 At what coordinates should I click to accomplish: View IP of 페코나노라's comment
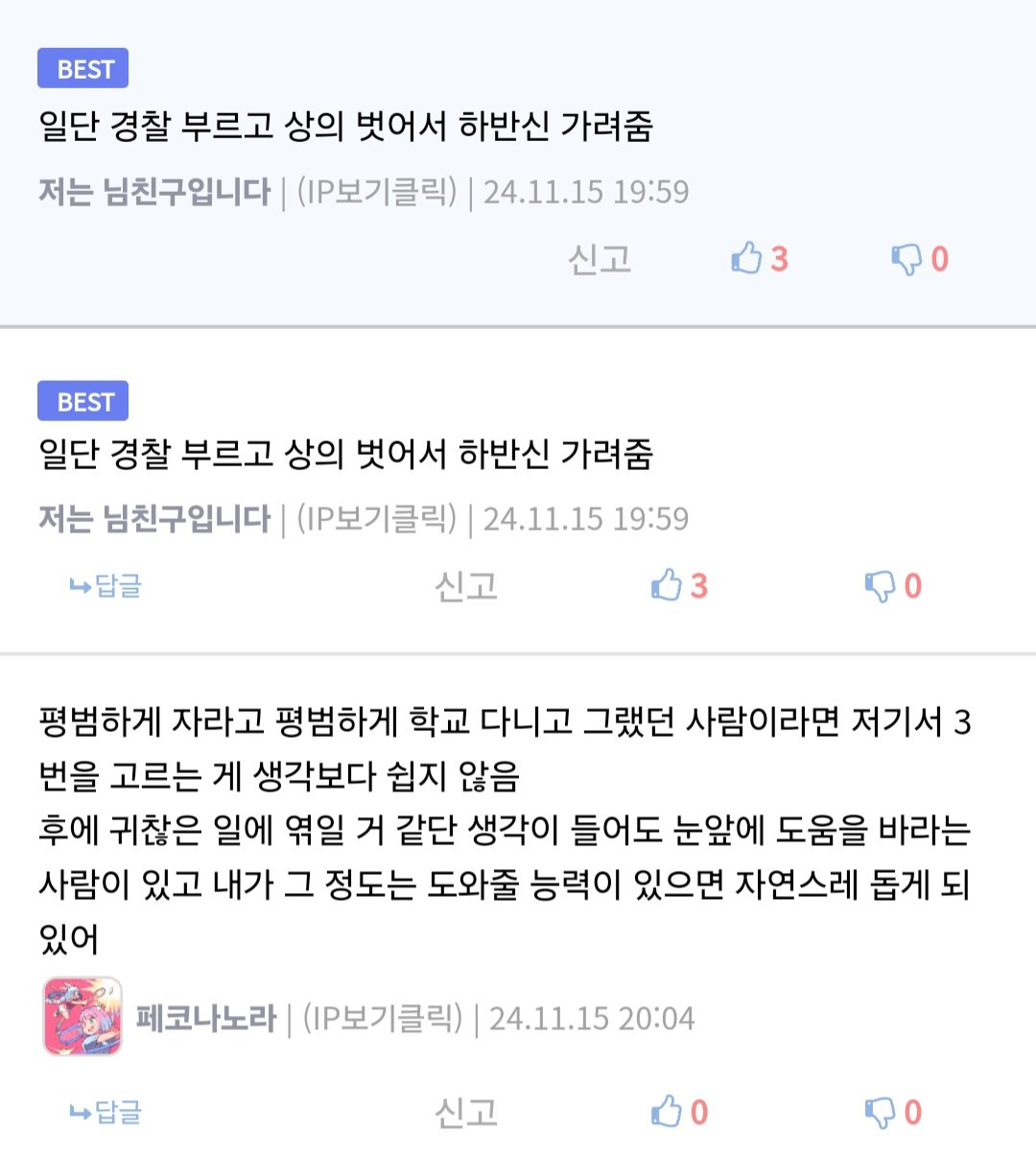pyautogui.click(x=382, y=1018)
